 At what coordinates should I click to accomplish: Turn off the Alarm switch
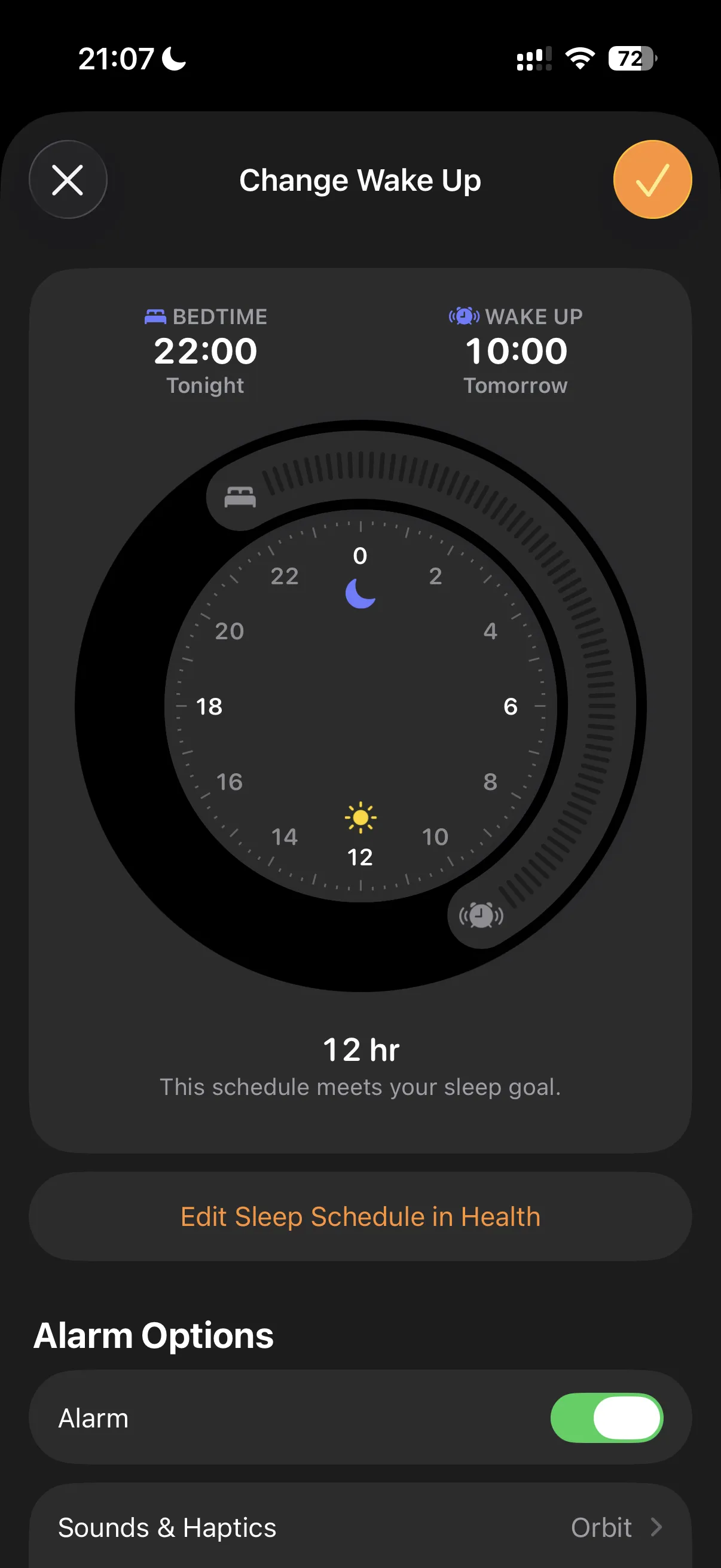click(606, 1418)
